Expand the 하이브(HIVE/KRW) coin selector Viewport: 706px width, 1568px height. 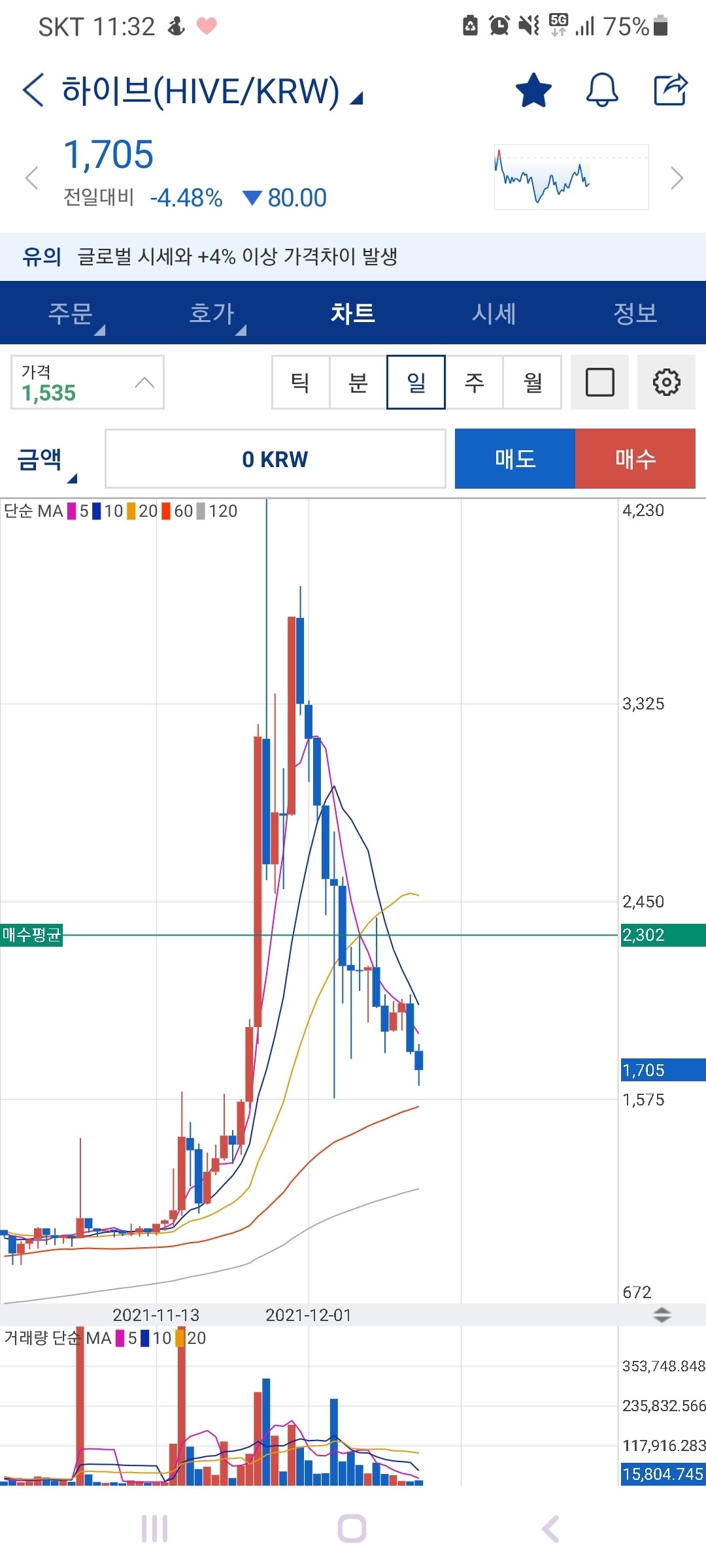tap(209, 91)
